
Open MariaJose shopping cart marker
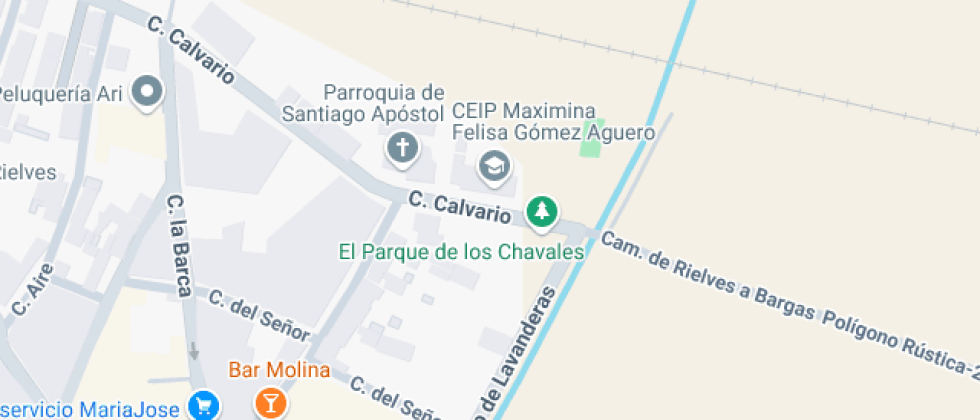coord(204,406)
